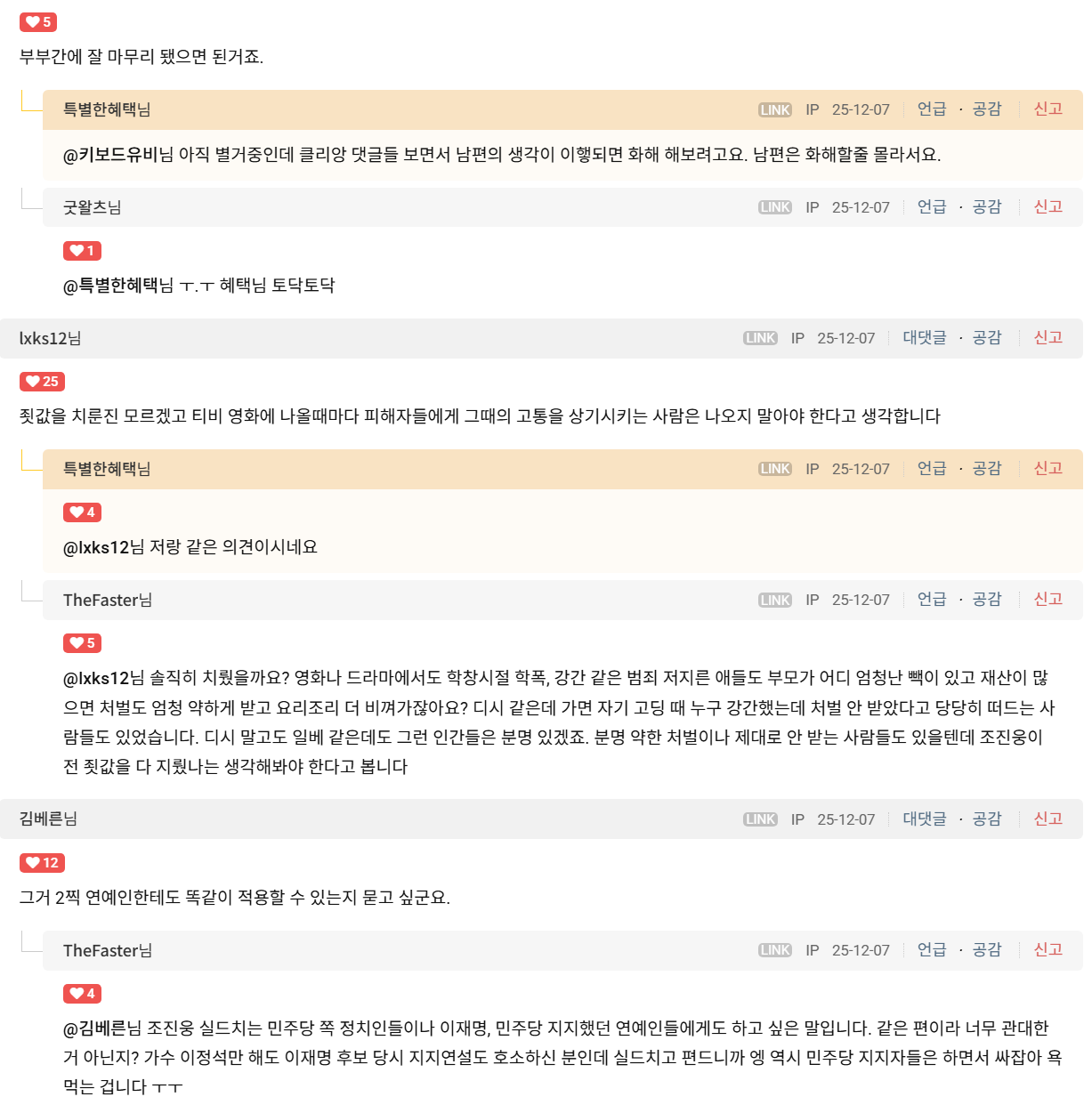Image resolution: width=1092 pixels, height=1113 pixels.
Task: Tap 대댓글 on 김베른님's comment
Action: click(x=924, y=819)
